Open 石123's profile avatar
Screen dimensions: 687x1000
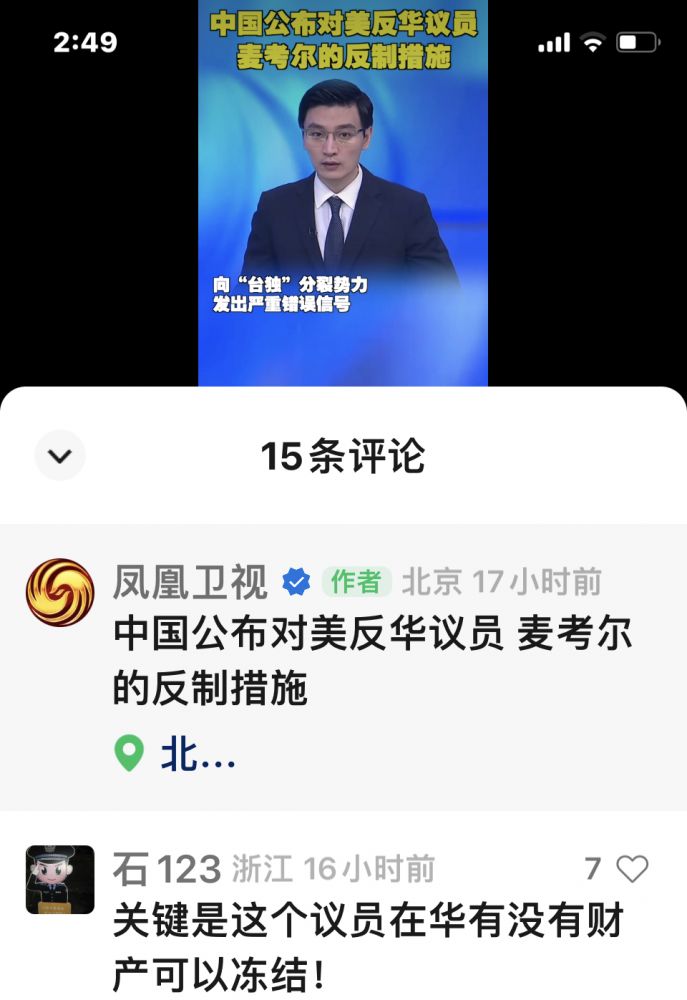pyautogui.click(x=60, y=879)
